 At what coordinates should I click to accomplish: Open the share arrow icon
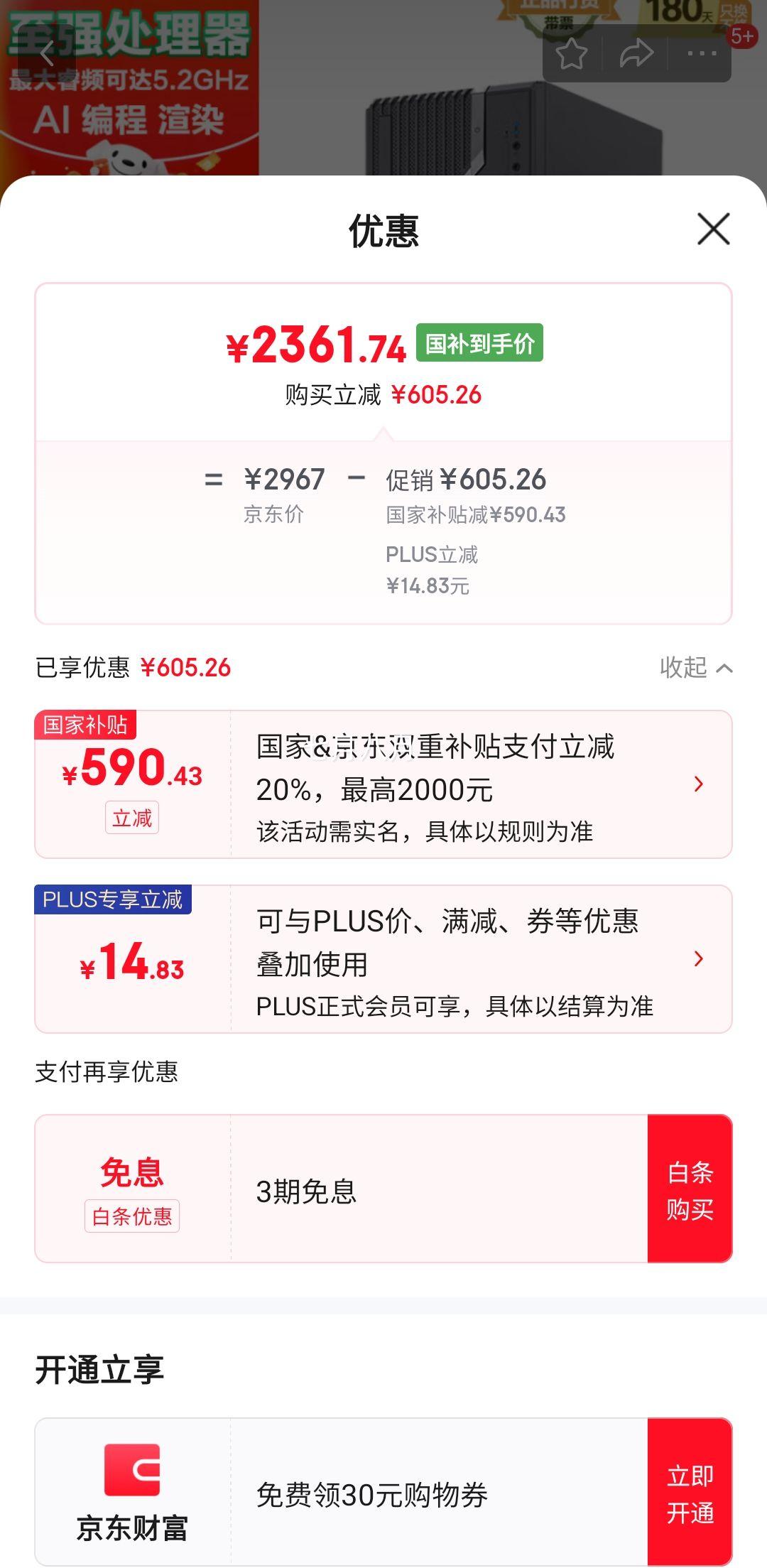pyautogui.click(x=638, y=53)
